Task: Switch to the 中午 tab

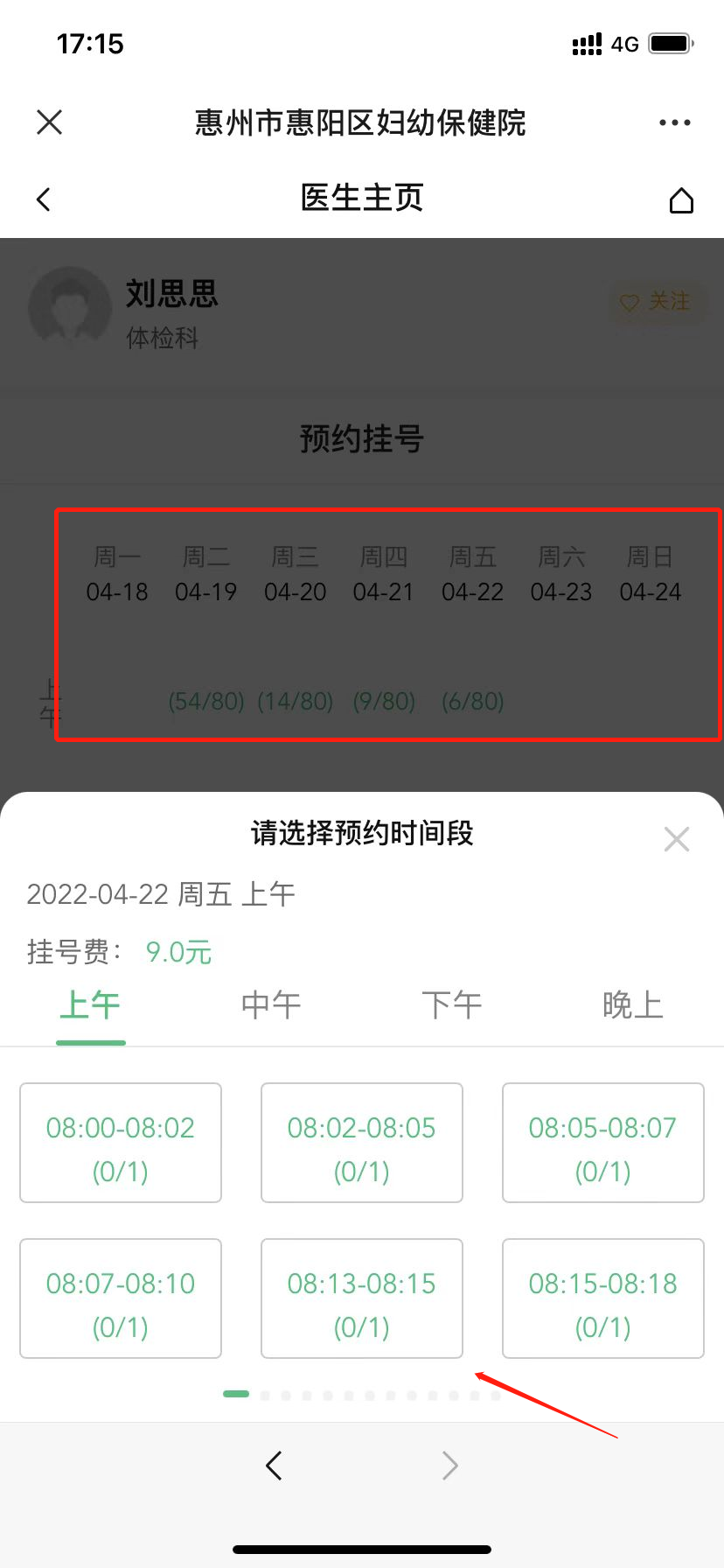Action: (x=271, y=1005)
